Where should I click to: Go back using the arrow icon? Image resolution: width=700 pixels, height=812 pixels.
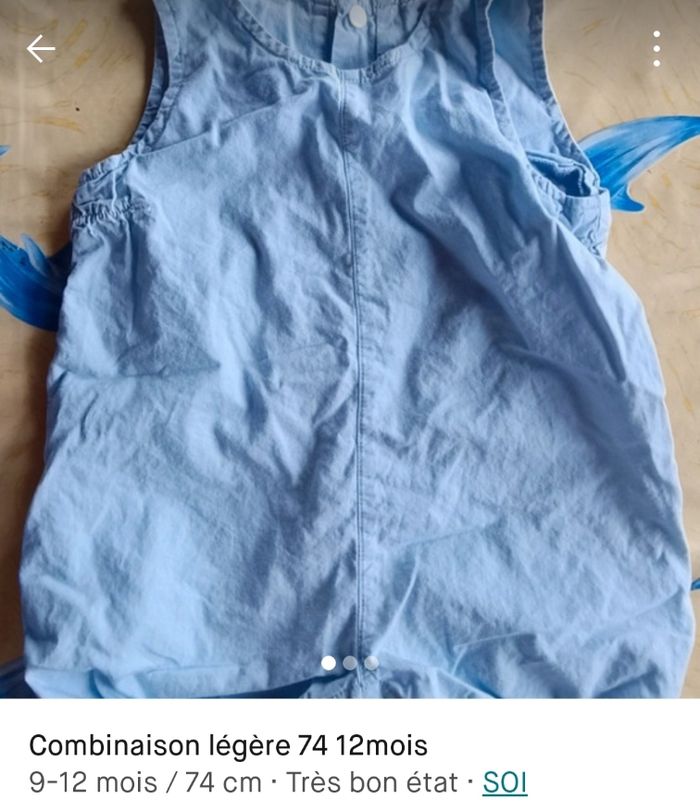click(x=41, y=48)
